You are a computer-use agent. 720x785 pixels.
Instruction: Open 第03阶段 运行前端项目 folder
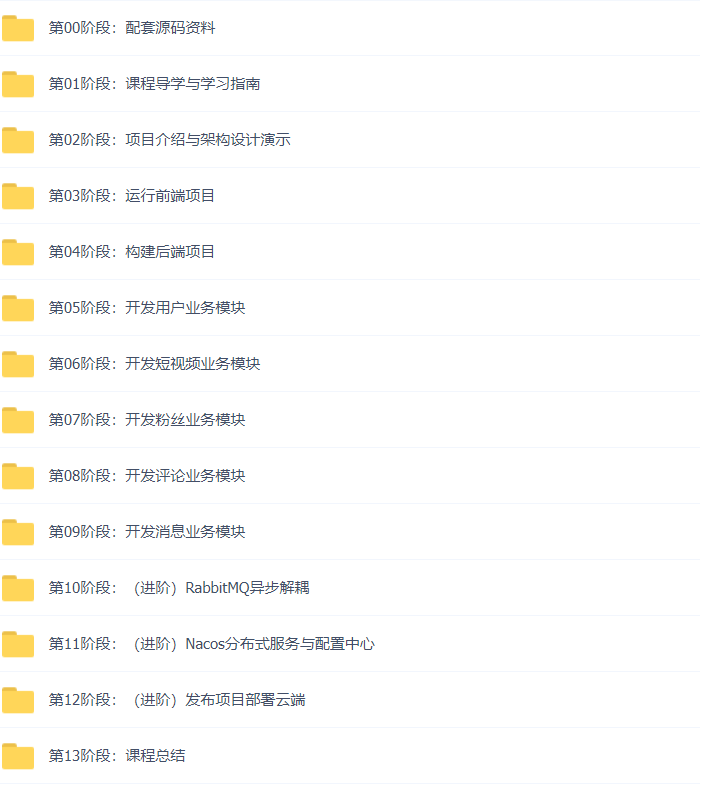click(131, 196)
